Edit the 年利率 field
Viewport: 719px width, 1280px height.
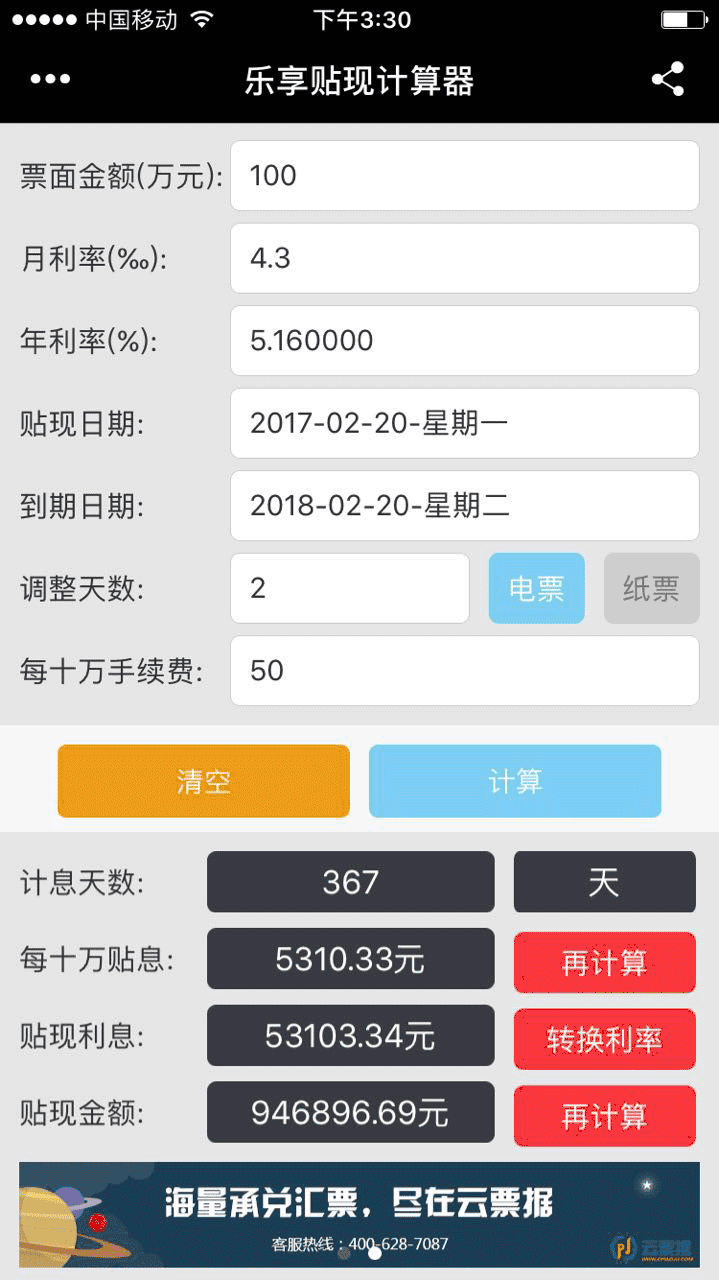[464, 341]
